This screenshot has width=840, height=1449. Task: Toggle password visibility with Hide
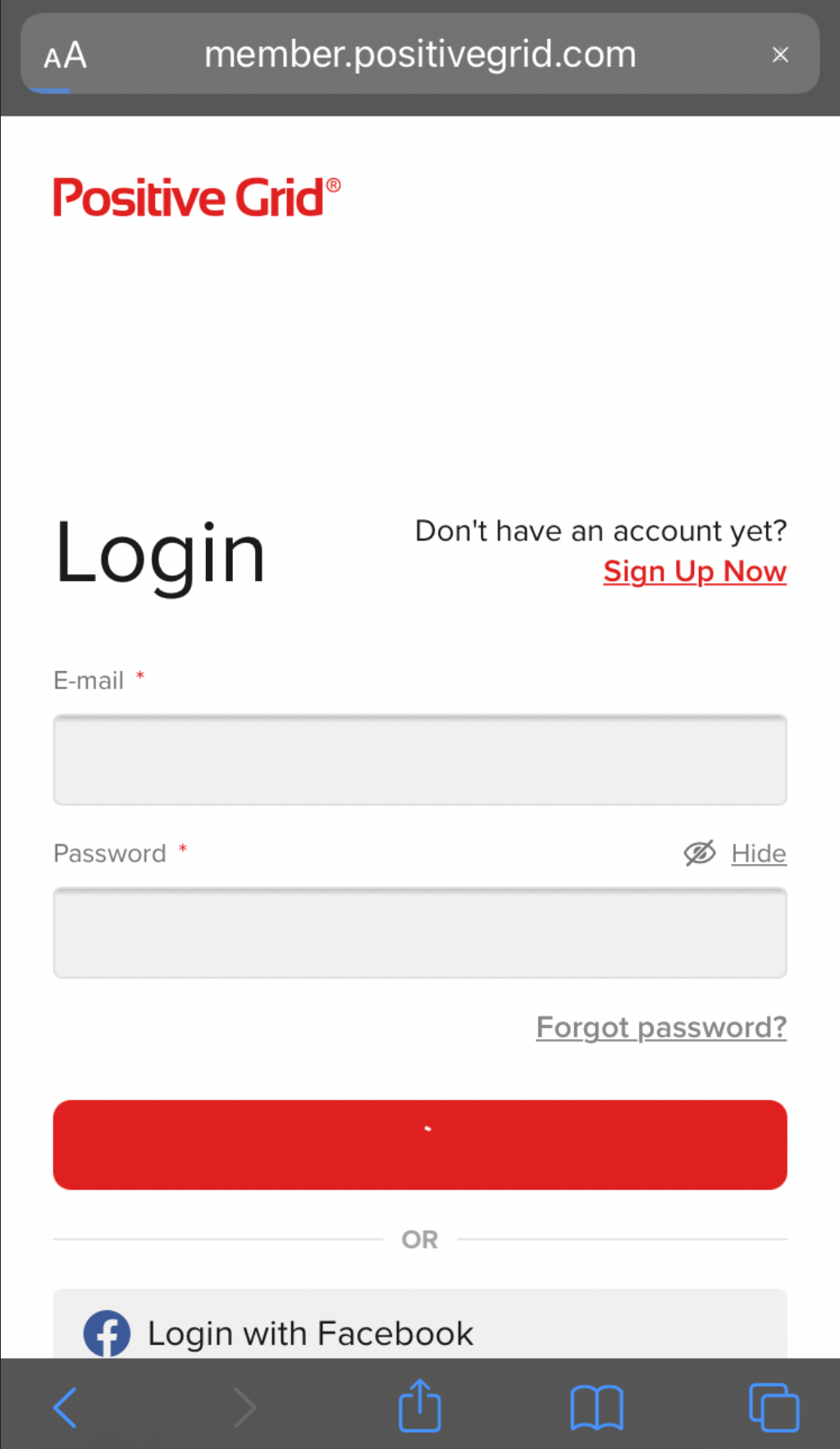click(x=758, y=853)
